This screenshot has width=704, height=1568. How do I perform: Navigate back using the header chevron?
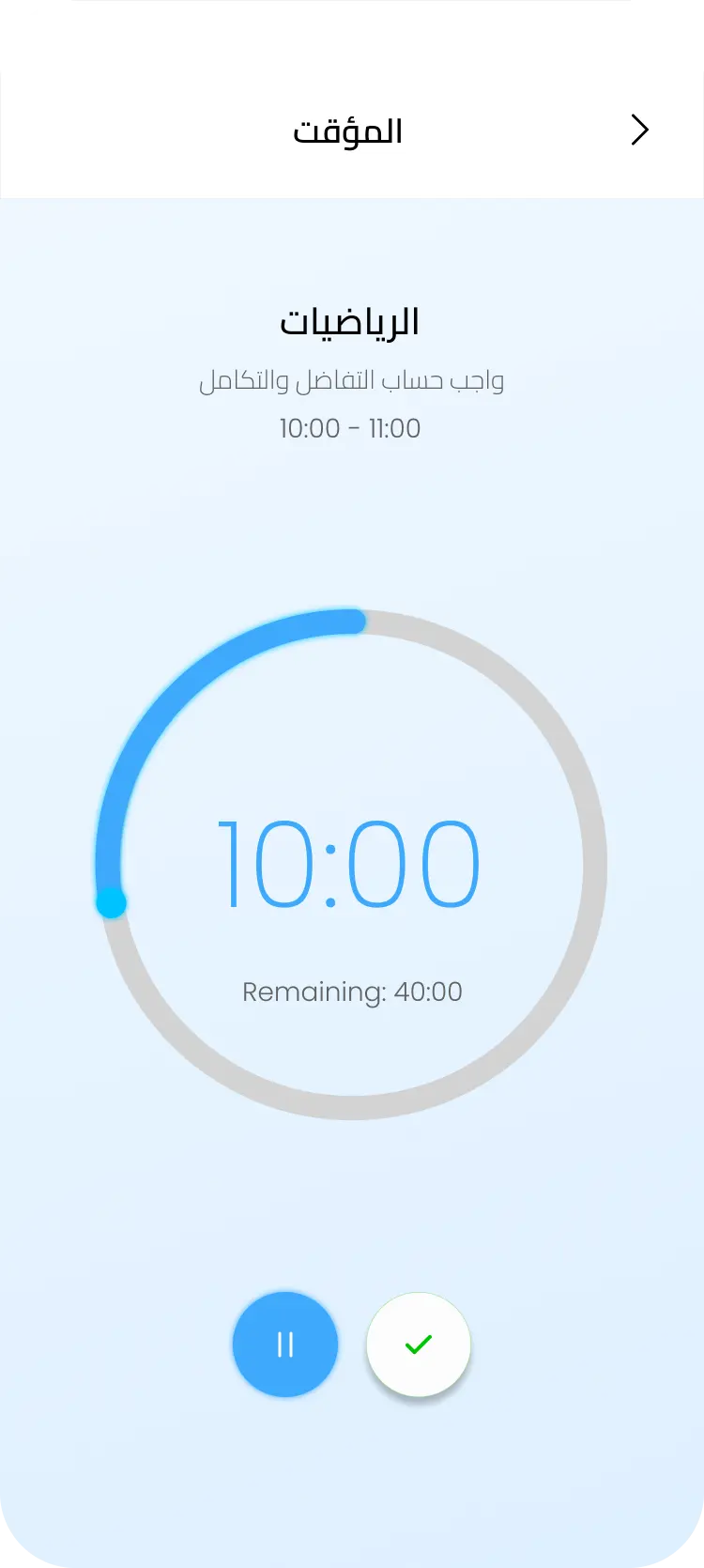coord(639,130)
